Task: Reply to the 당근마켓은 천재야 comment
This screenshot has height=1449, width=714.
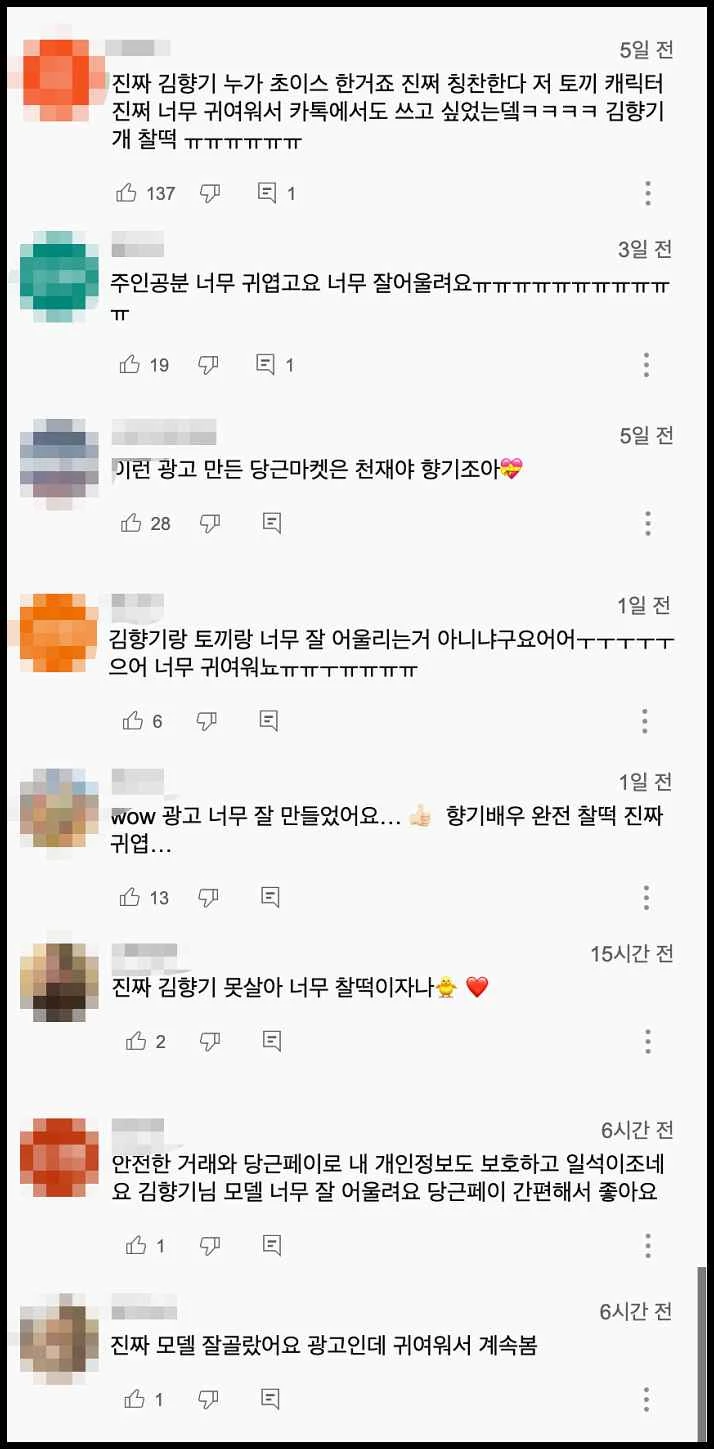Action: pyautogui.click(x=271, y=522)
